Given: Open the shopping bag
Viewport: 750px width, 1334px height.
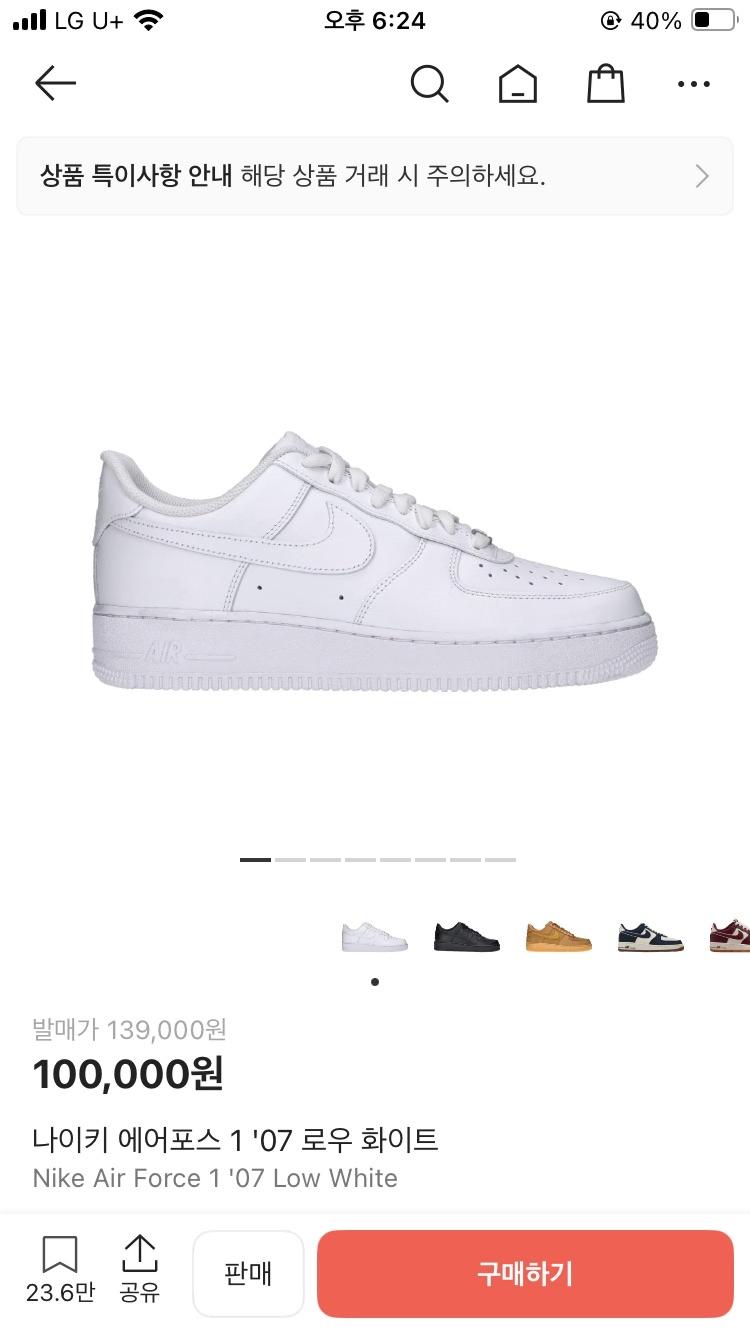Looking at the screenshot, I should point(606,84).
